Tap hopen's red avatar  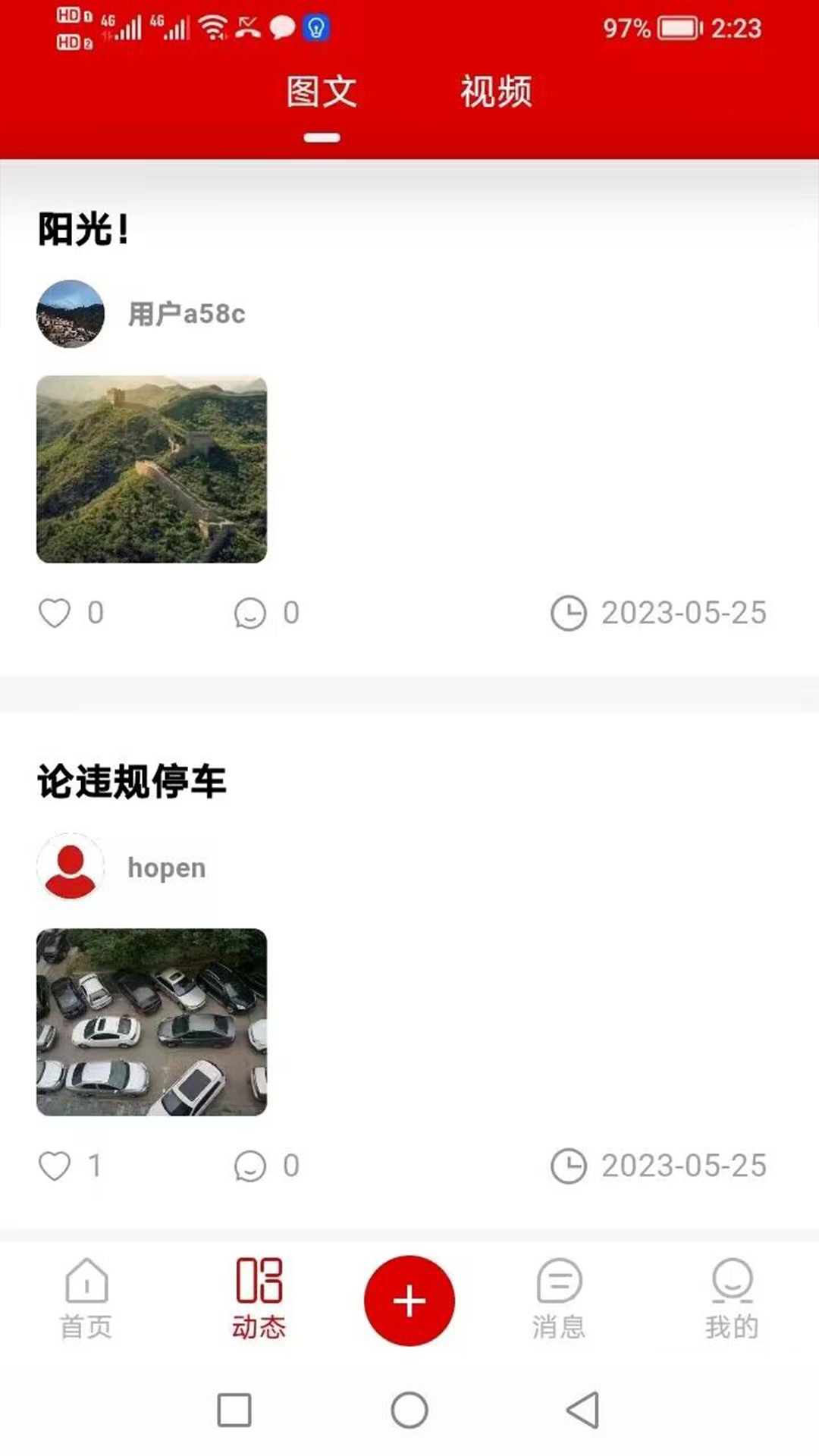tap(71, 867)
